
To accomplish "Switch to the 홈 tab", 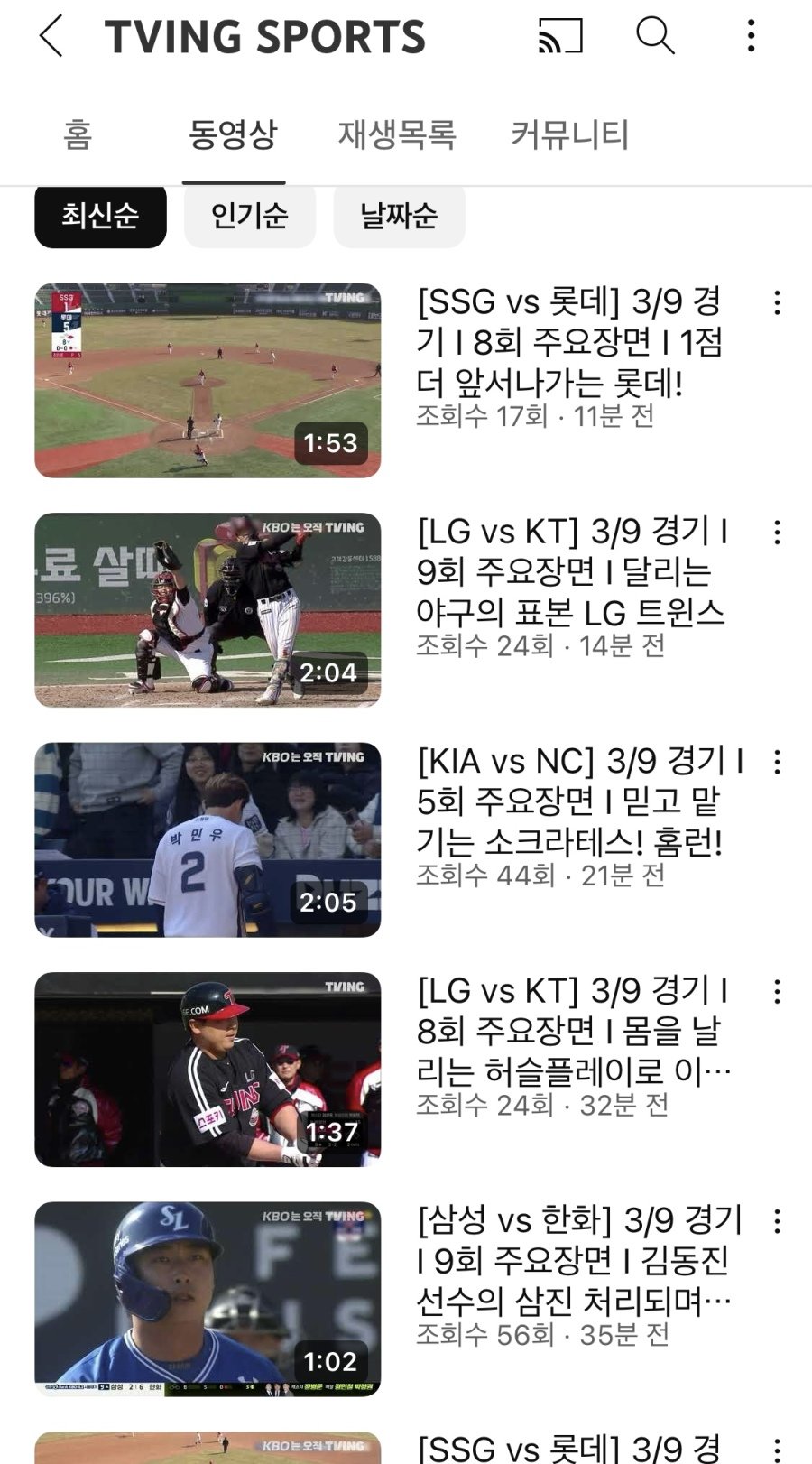I will click(x=78, y=135).
